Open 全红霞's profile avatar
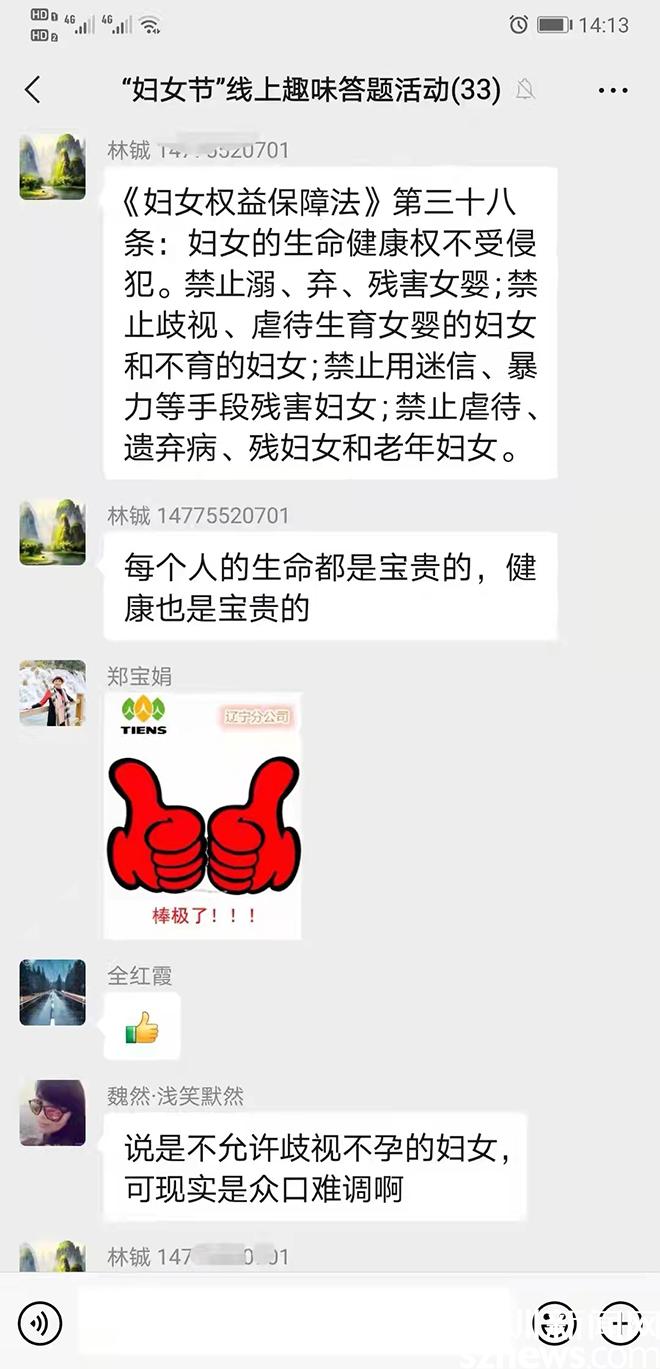The width and height of the screenshot is (660, 1369). [52, 992]
